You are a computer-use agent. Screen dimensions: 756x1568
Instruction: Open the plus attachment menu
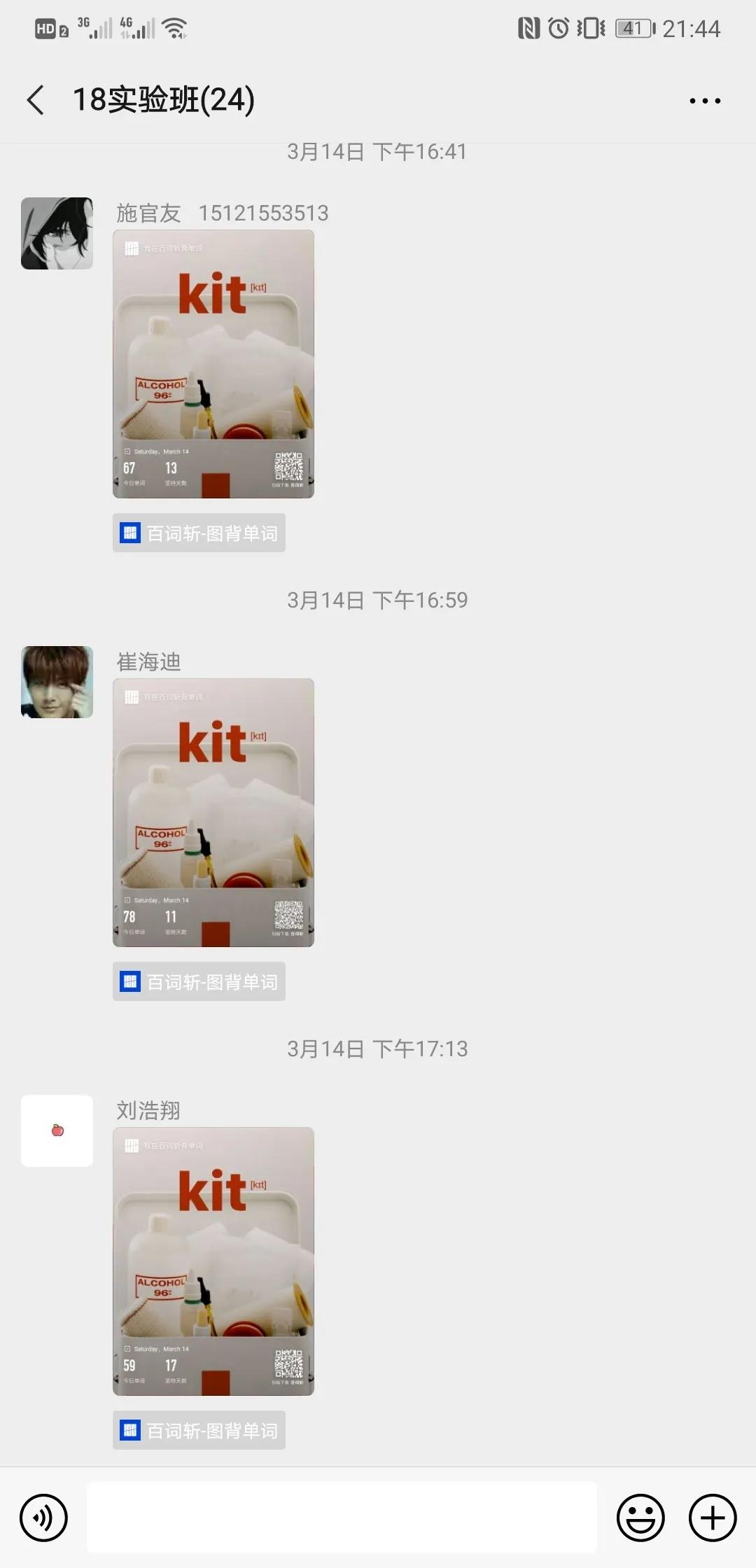pos(713,1518)
